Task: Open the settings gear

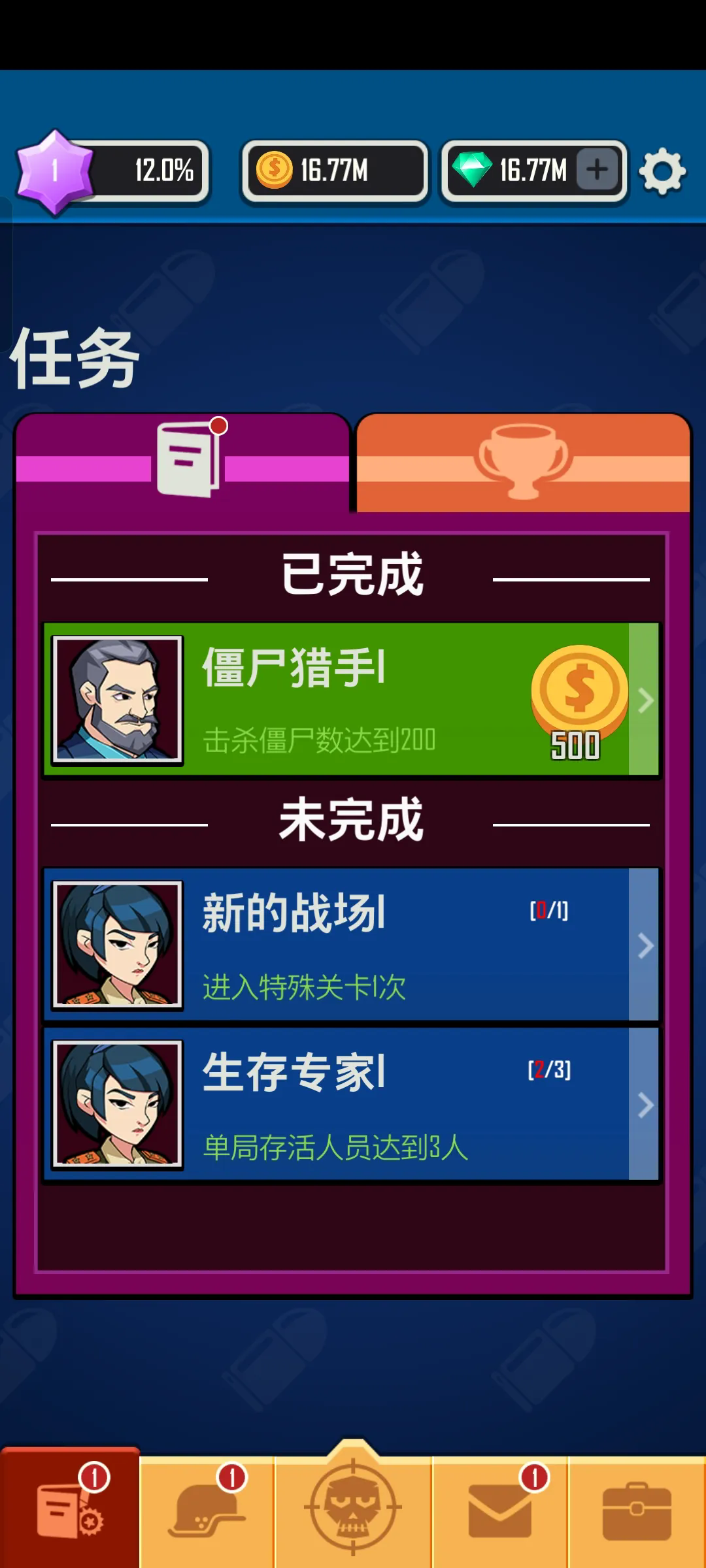Action: [x=662, y=171]
